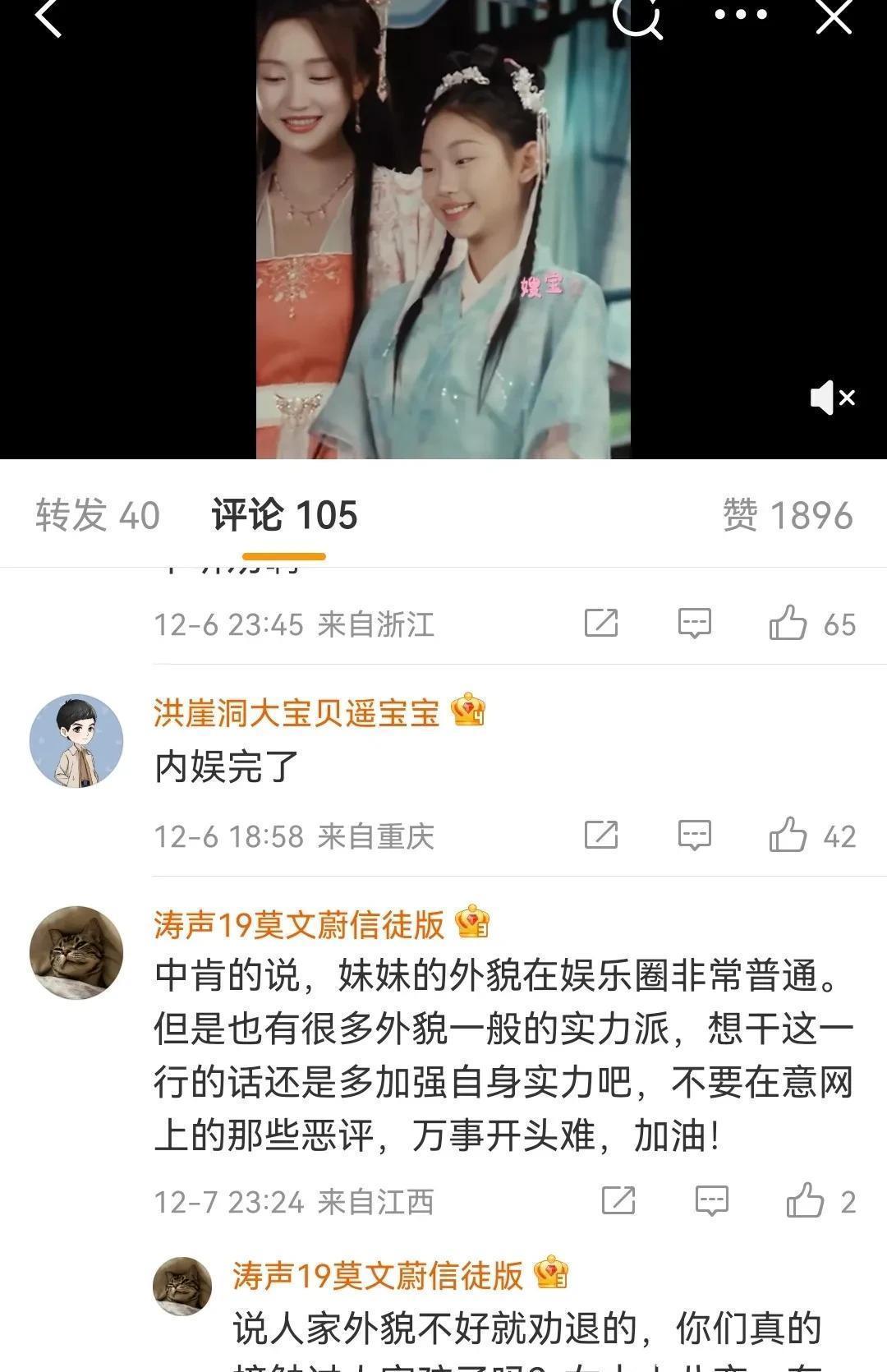Like the comment from 浙江 with 65 likes
887x1372 pixels.
pyautogui.click(x=788, y=624)
